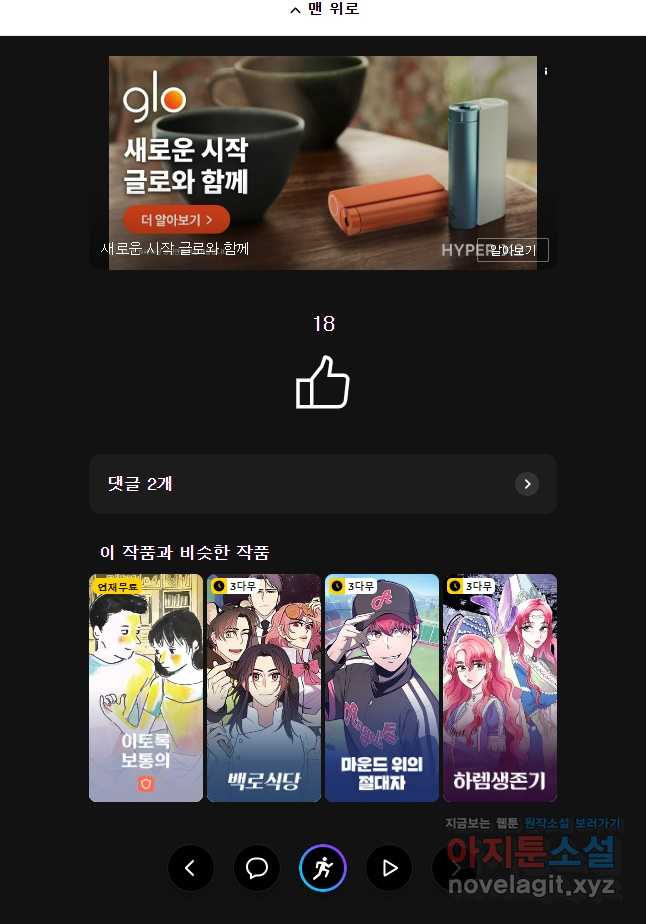
Task: Open the similar work 이토록 보통의
Action: point(146,688)
